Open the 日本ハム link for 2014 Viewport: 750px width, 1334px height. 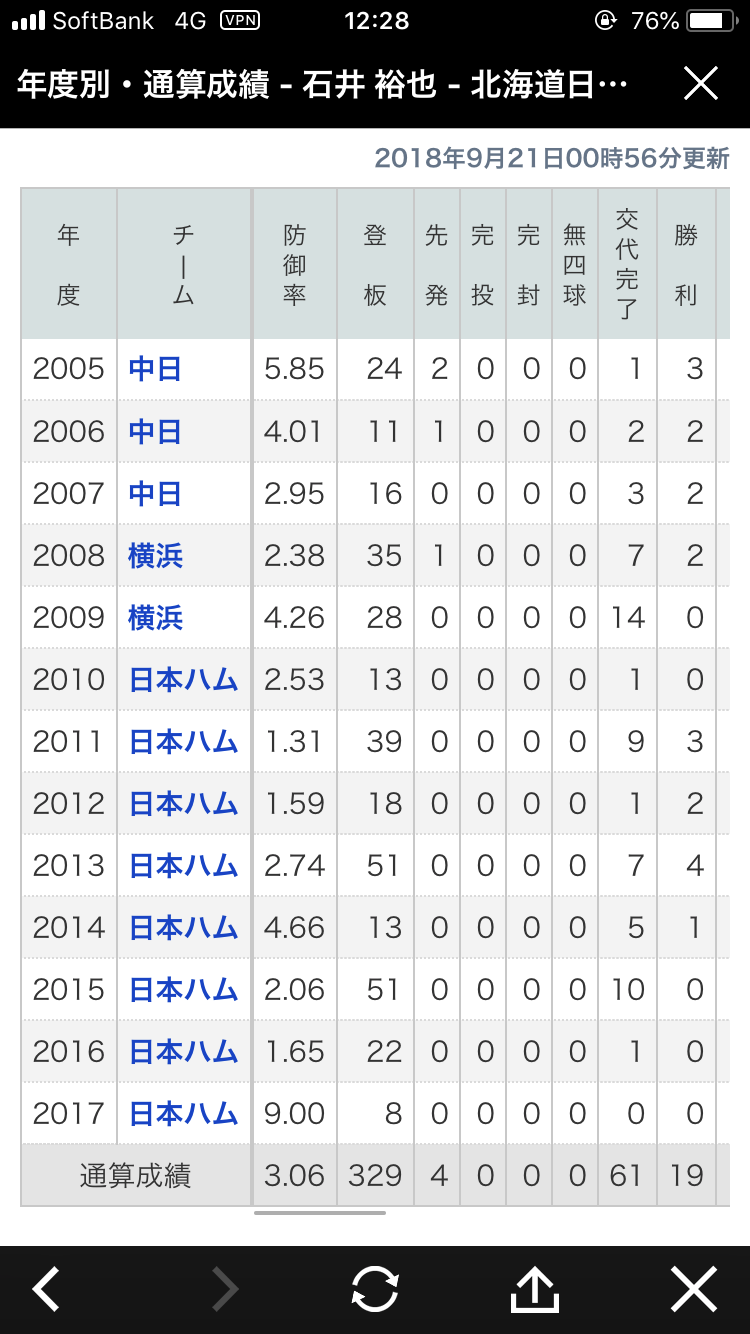pos(184,927)
